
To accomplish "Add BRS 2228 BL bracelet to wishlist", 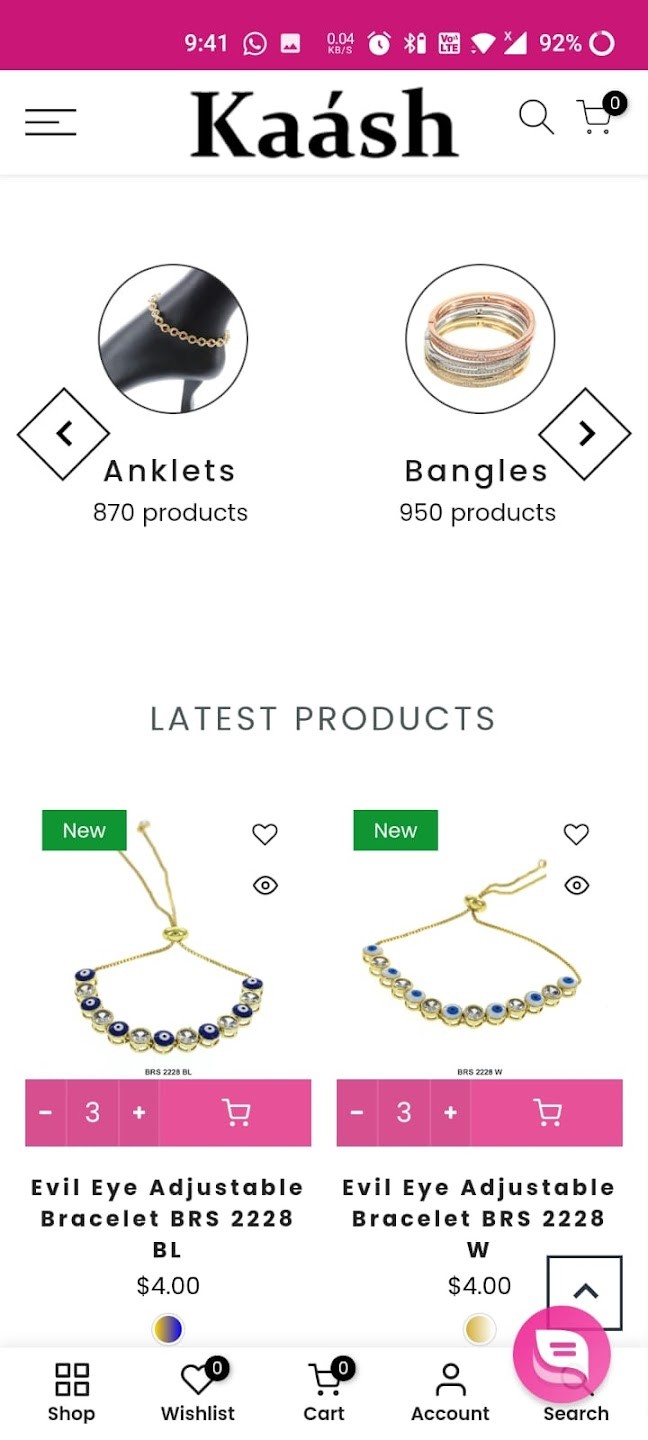I will [x=265, y=834].
